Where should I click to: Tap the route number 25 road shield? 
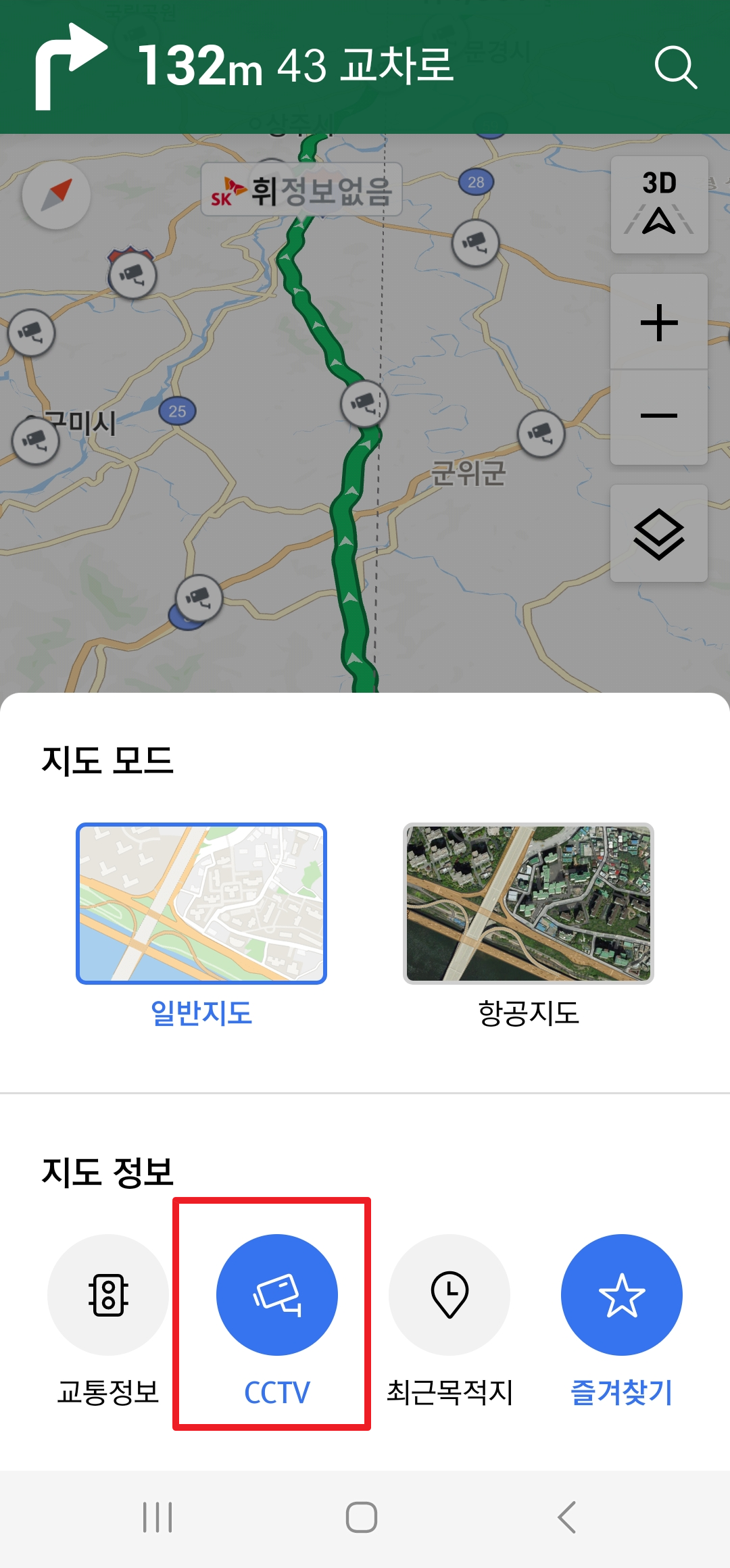[177, 410]
